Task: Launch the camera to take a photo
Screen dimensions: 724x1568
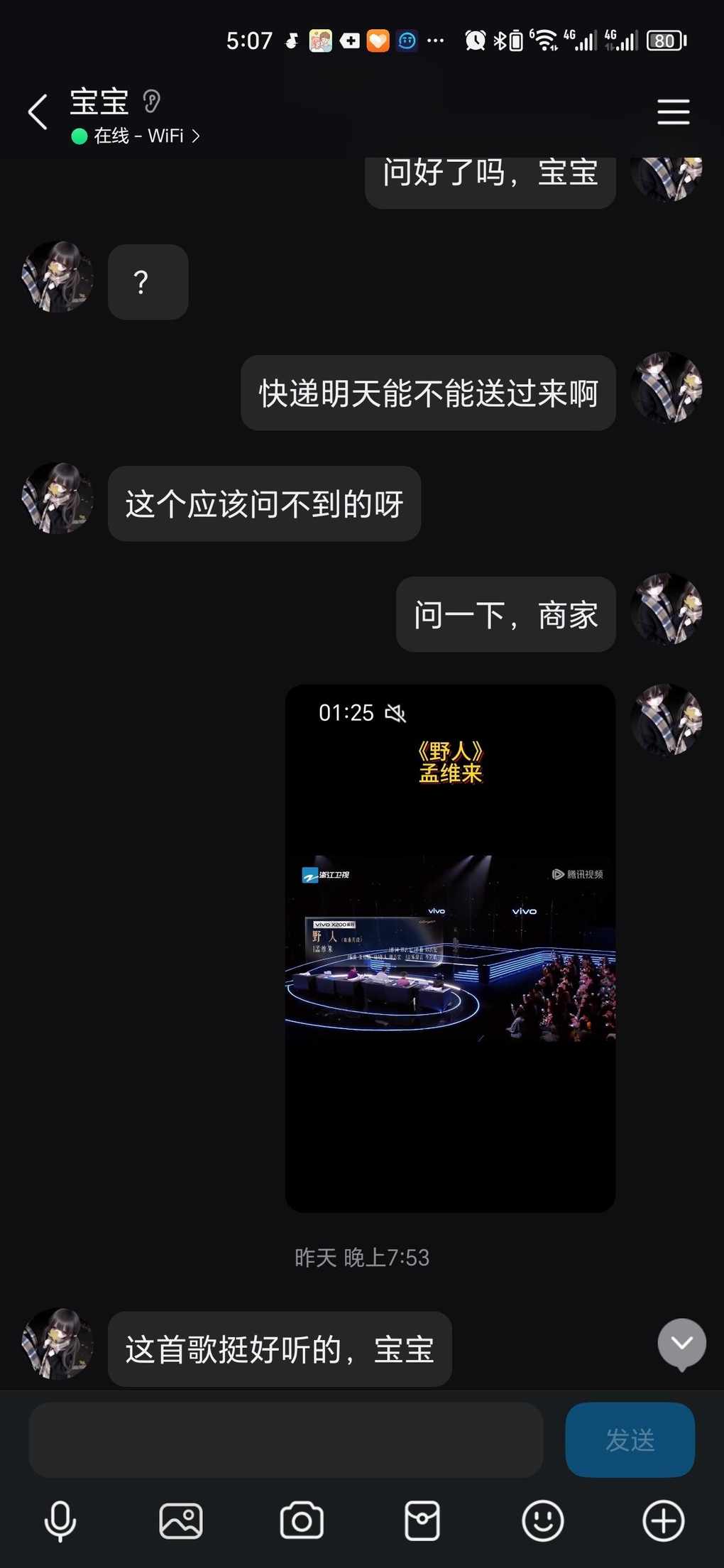Action: coord(302,1521)
